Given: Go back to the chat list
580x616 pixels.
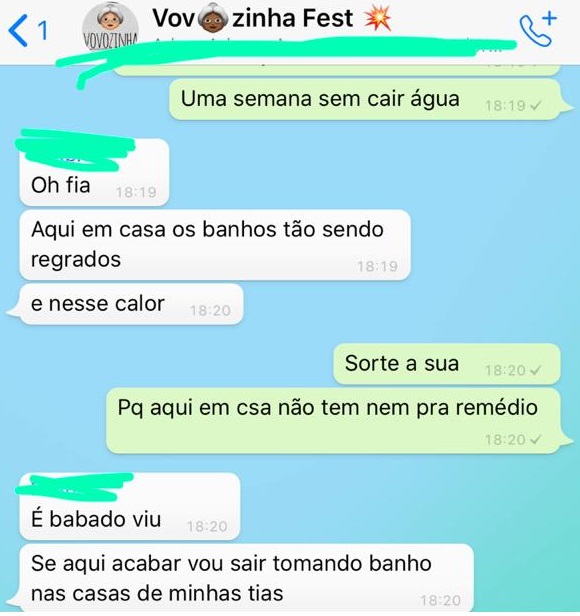Looking at the screenshot, I should click(x=28, y=30).
